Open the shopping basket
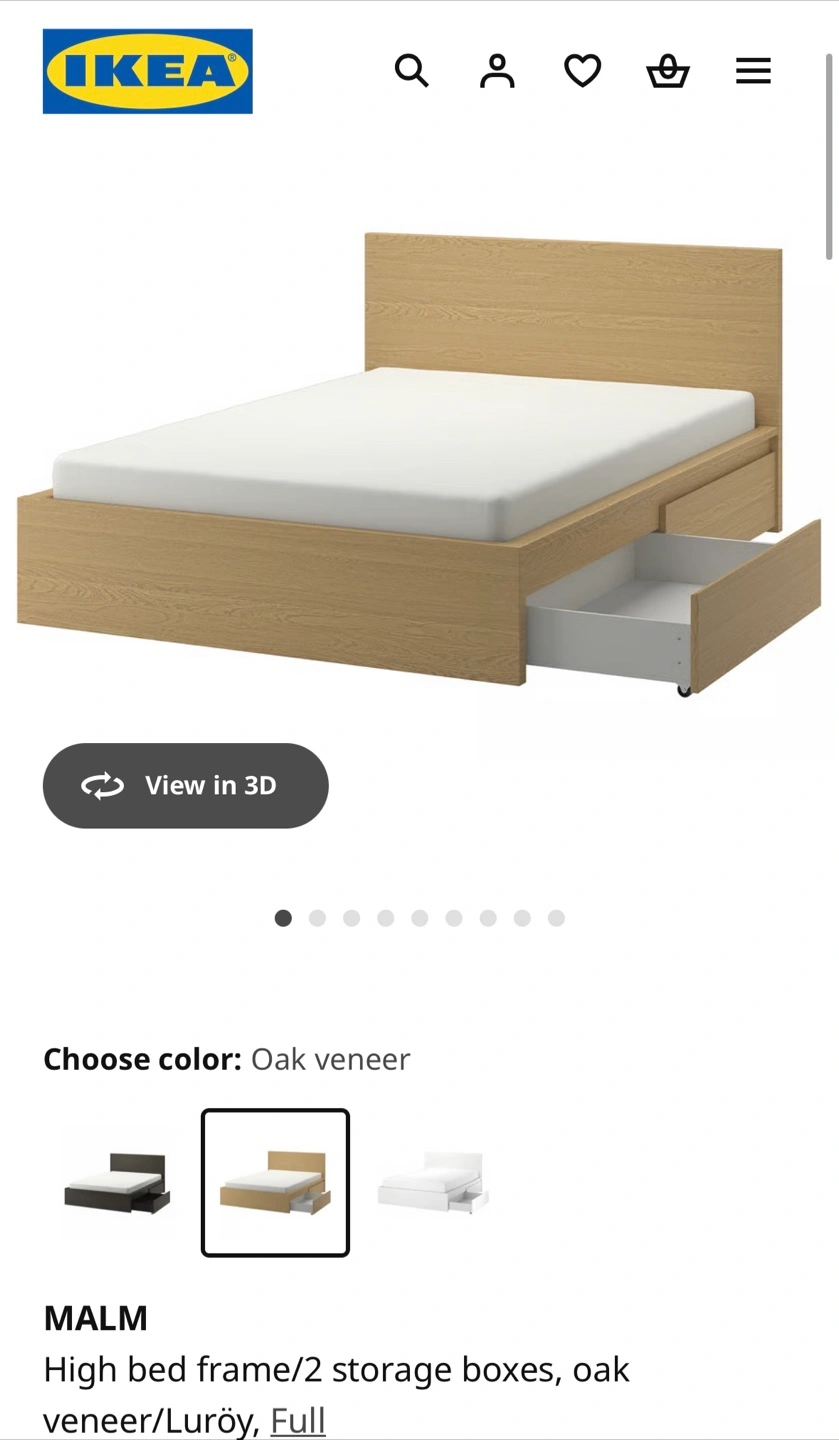The width and height of the screenshot is (839, 1440). pos(668,71)
